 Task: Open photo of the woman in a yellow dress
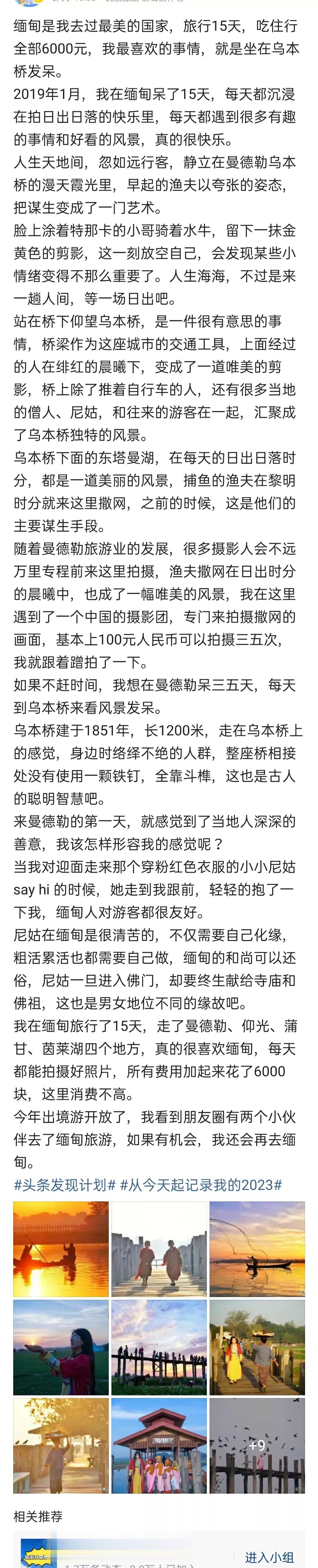(x=257, y=1347)
